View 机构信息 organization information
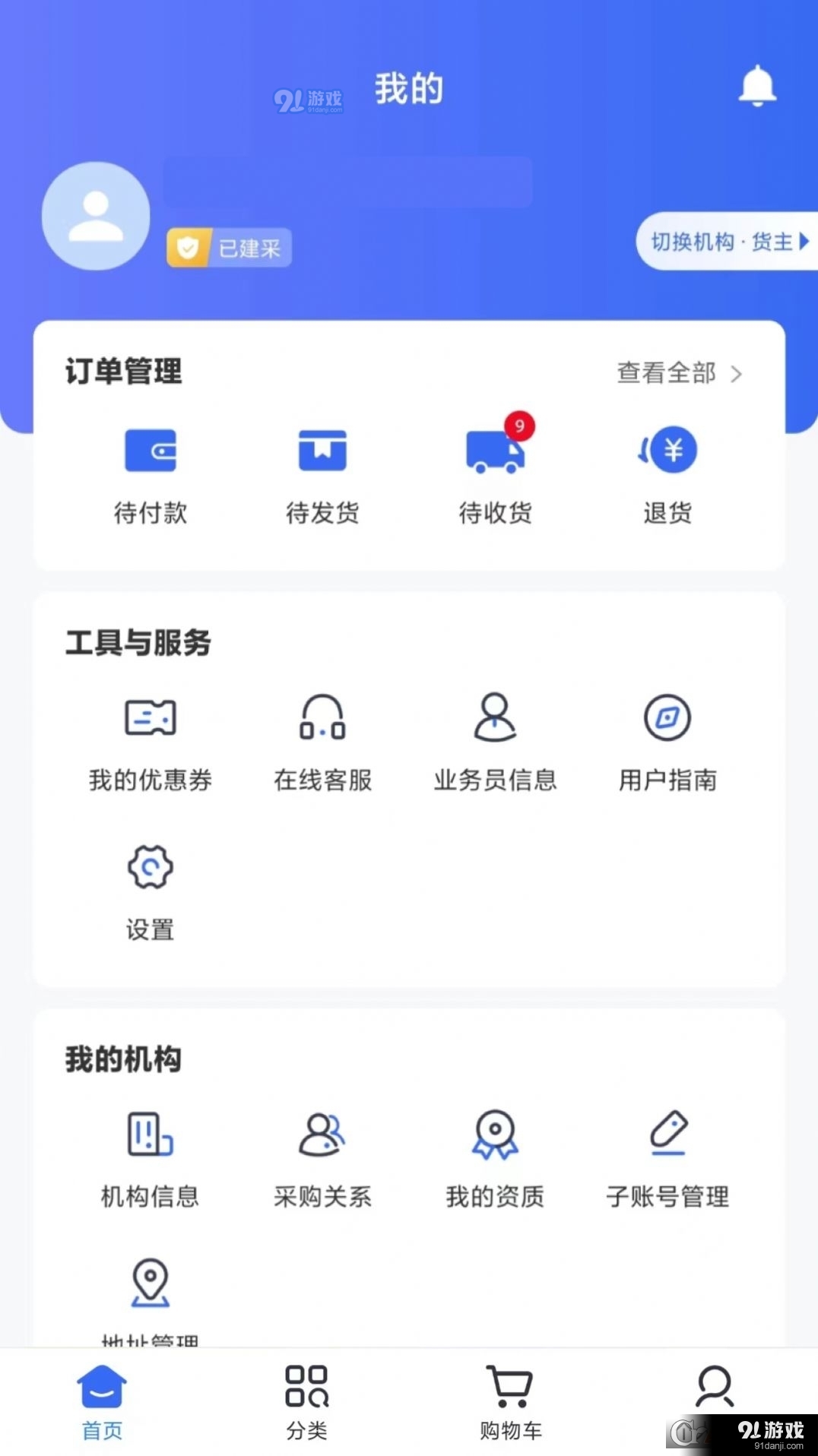This screenshot has width=818, height=1456. pos(150,1155)
